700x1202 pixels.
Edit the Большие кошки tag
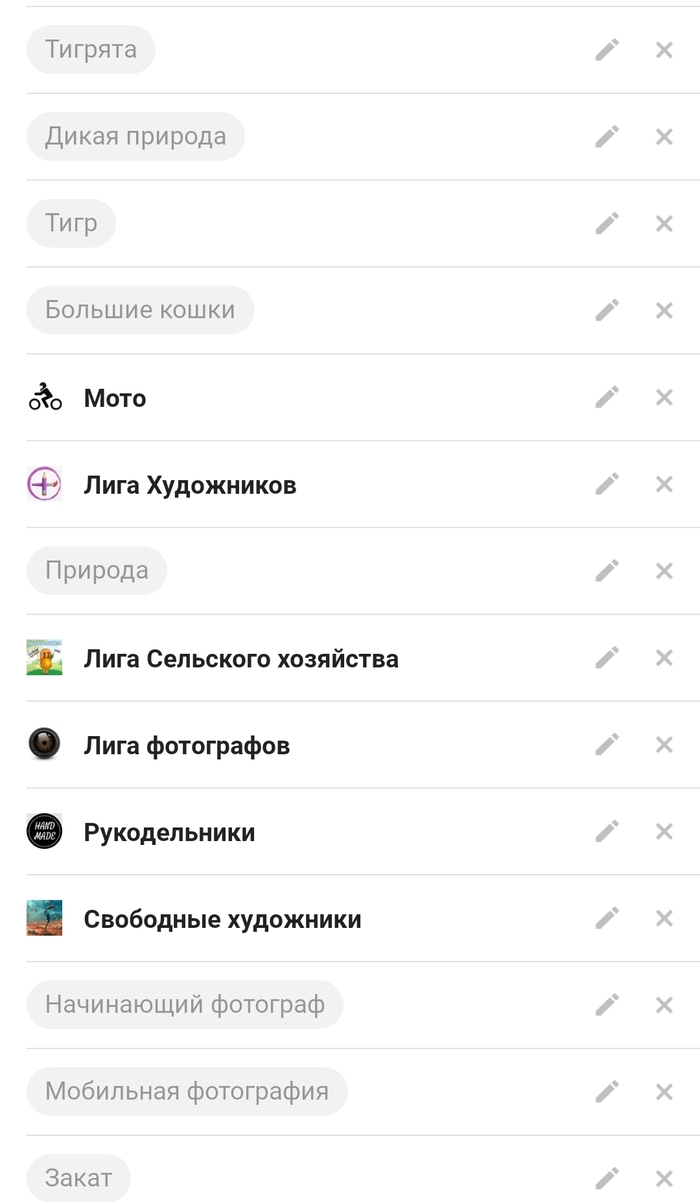[607, 310]
